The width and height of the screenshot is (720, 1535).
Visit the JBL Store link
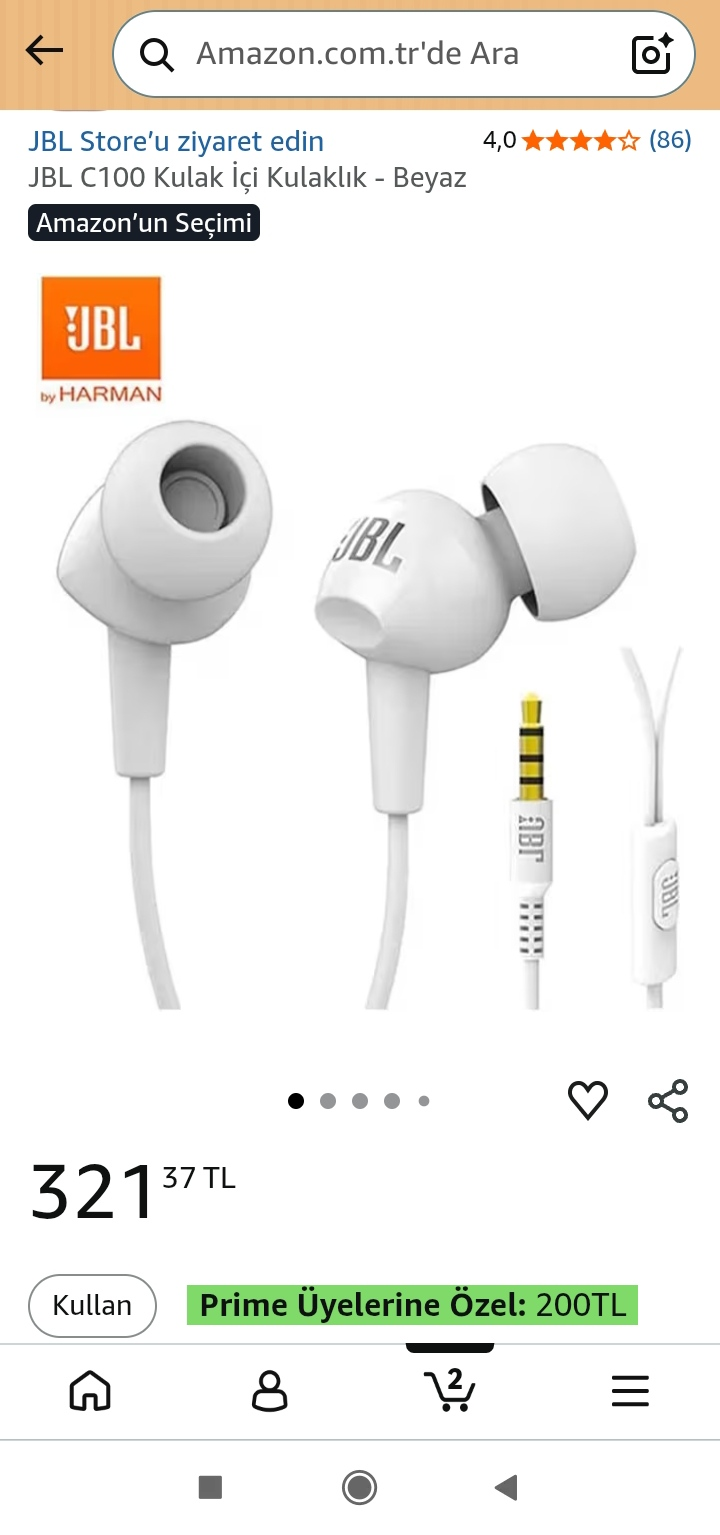pyautogui.click(x=176, y=141)
